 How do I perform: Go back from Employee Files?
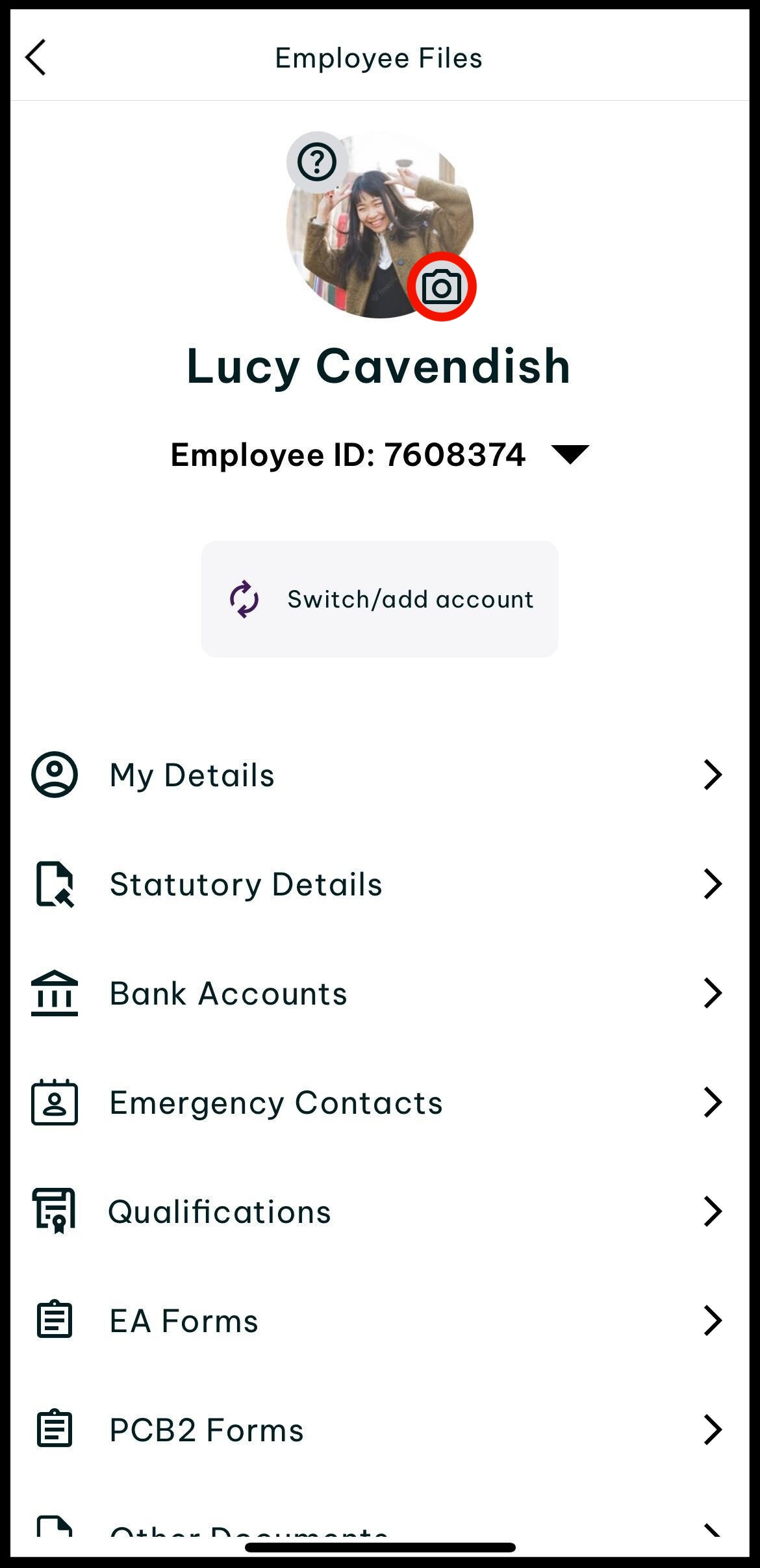(x=36, y=58)
